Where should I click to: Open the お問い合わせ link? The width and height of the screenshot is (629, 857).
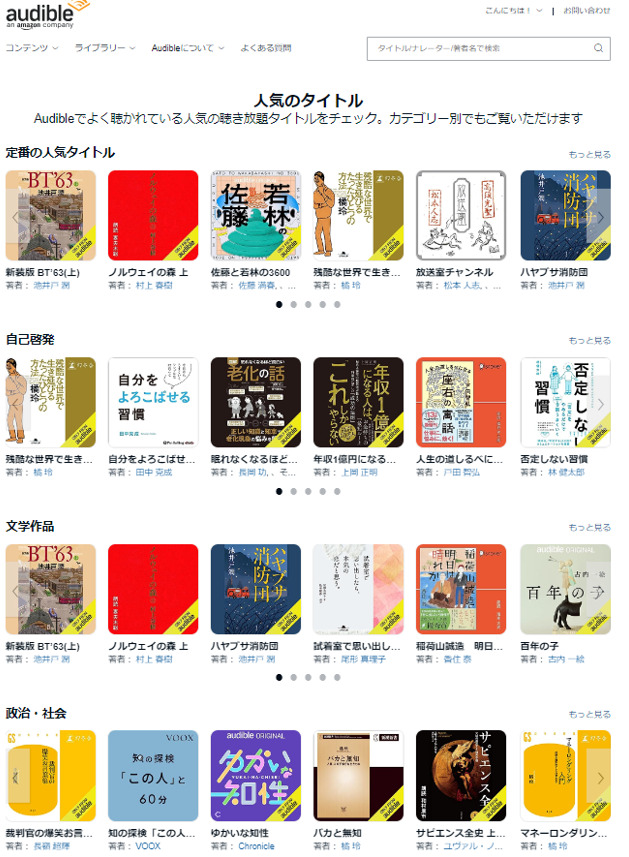tap(587, 10)
